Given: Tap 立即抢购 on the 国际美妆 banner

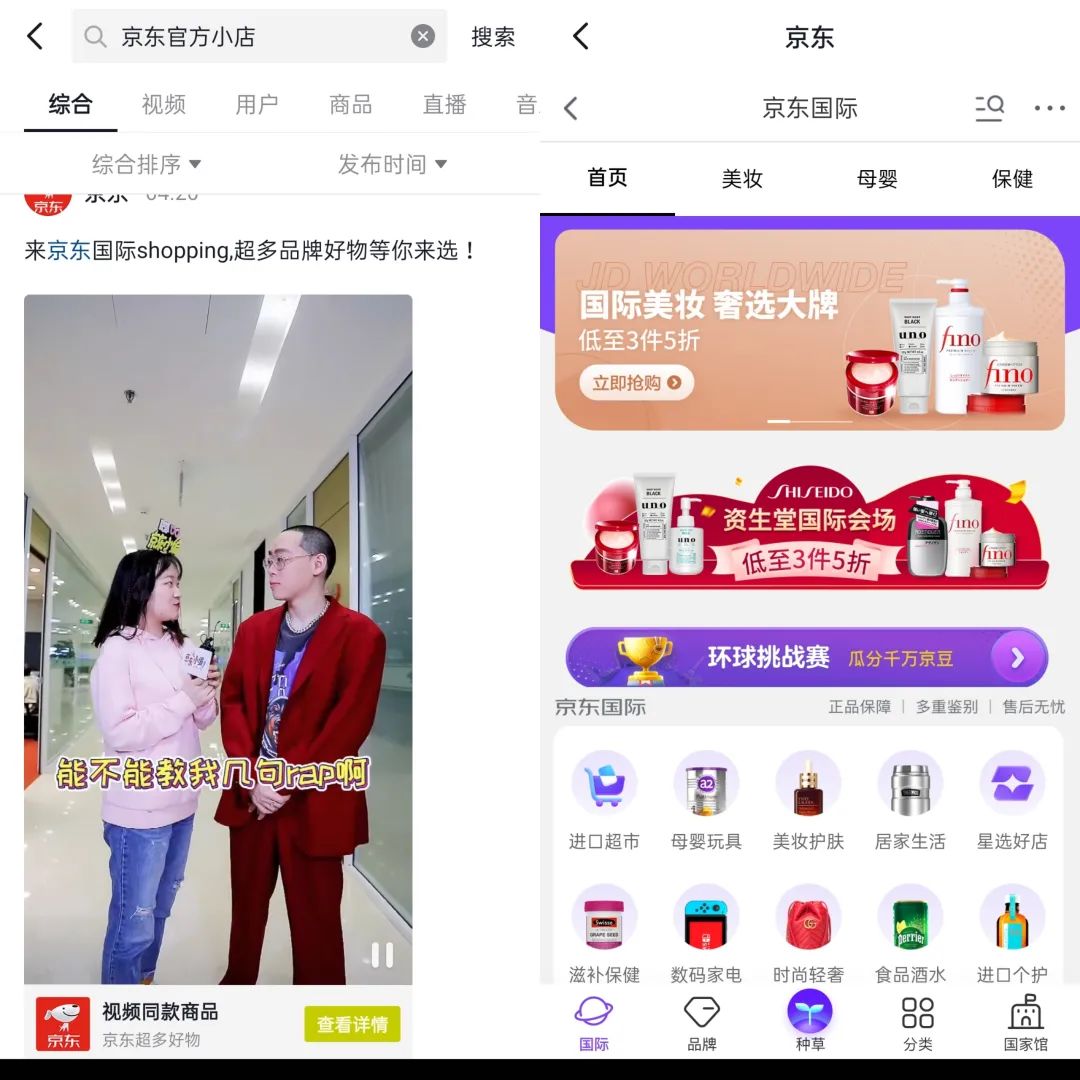Looking at the screenshot, I should coord(636,382).
